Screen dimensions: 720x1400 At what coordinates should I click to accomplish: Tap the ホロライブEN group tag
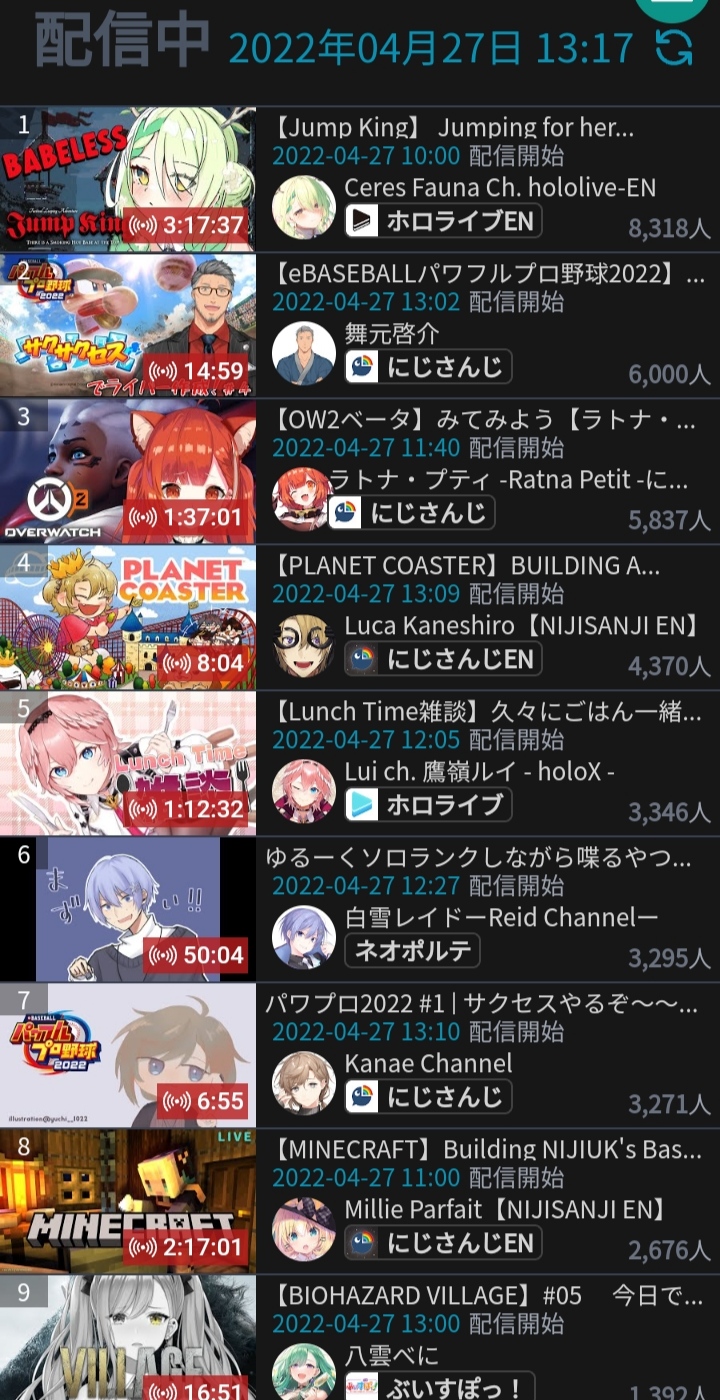(x=443, y=220)
